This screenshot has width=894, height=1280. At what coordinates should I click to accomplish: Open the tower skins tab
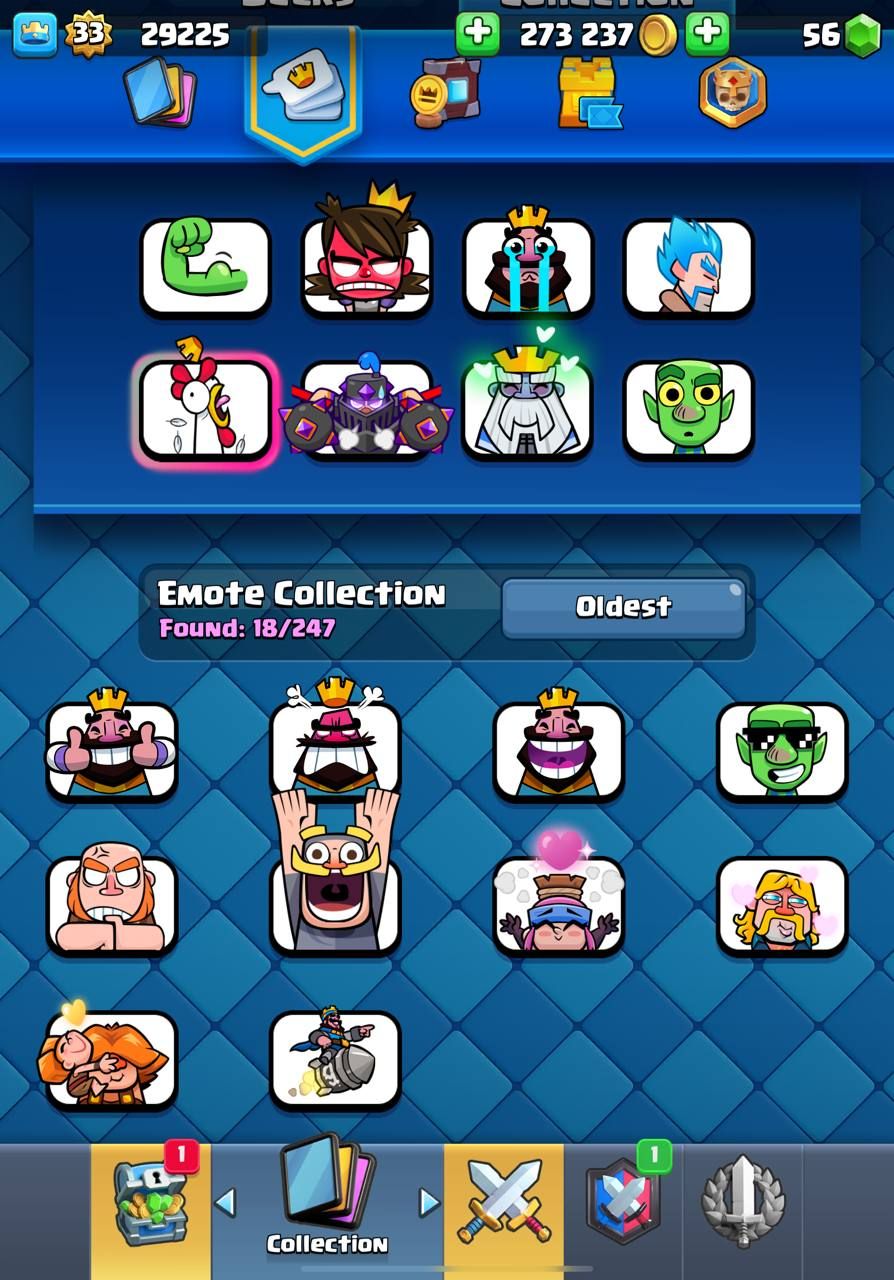click(588, 94)
